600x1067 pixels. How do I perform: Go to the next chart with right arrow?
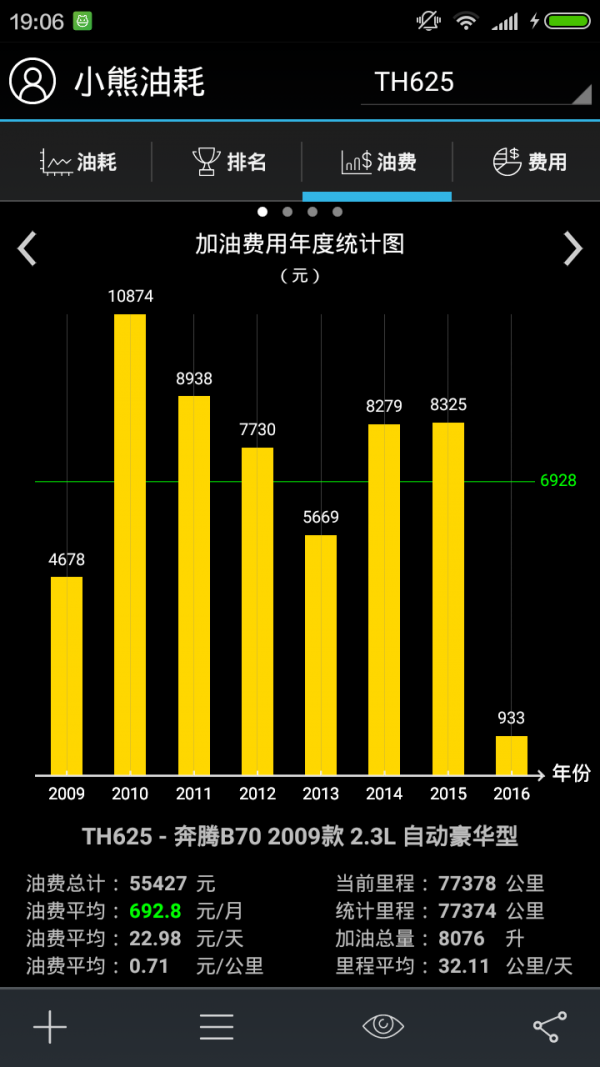pyautogui.click(x=572, y=248)
